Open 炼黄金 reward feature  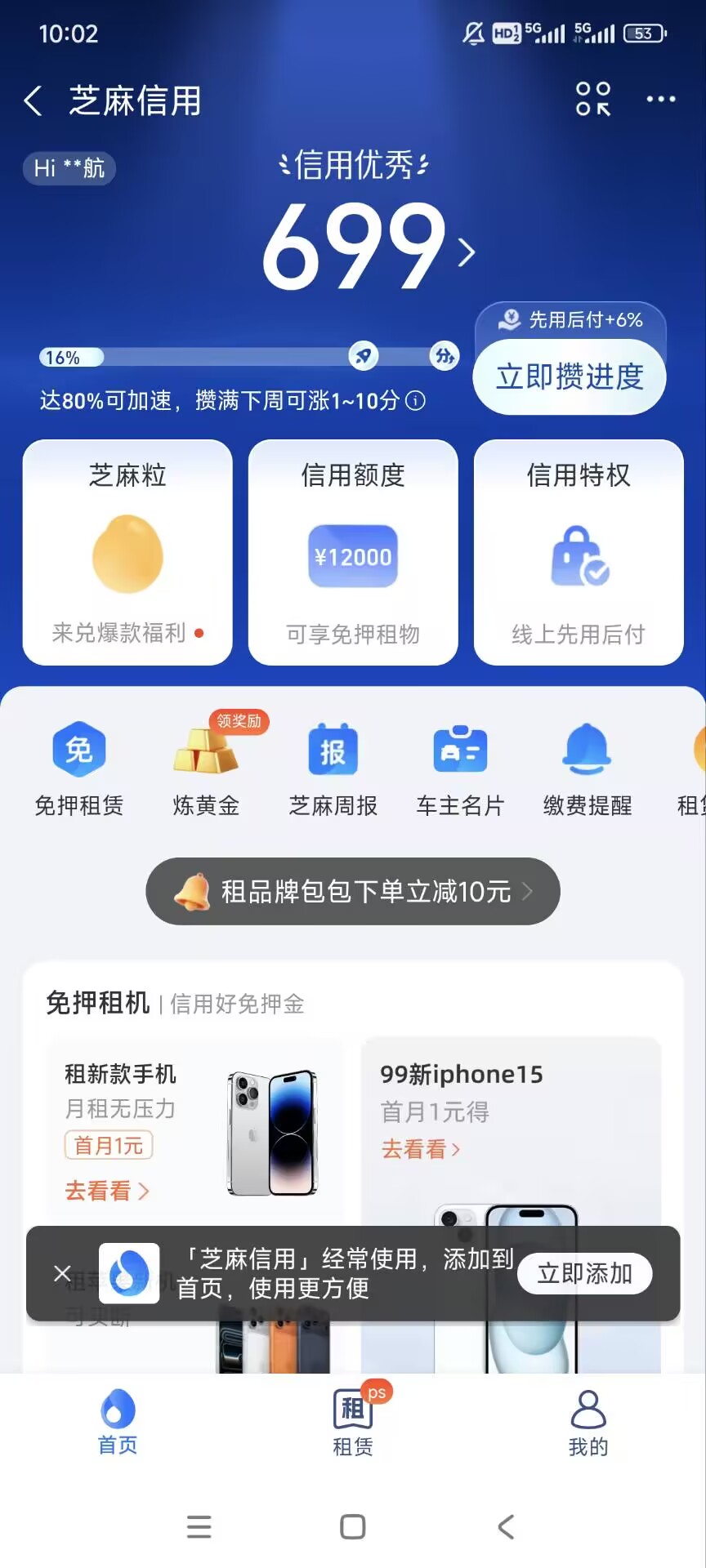coord(206,768)
